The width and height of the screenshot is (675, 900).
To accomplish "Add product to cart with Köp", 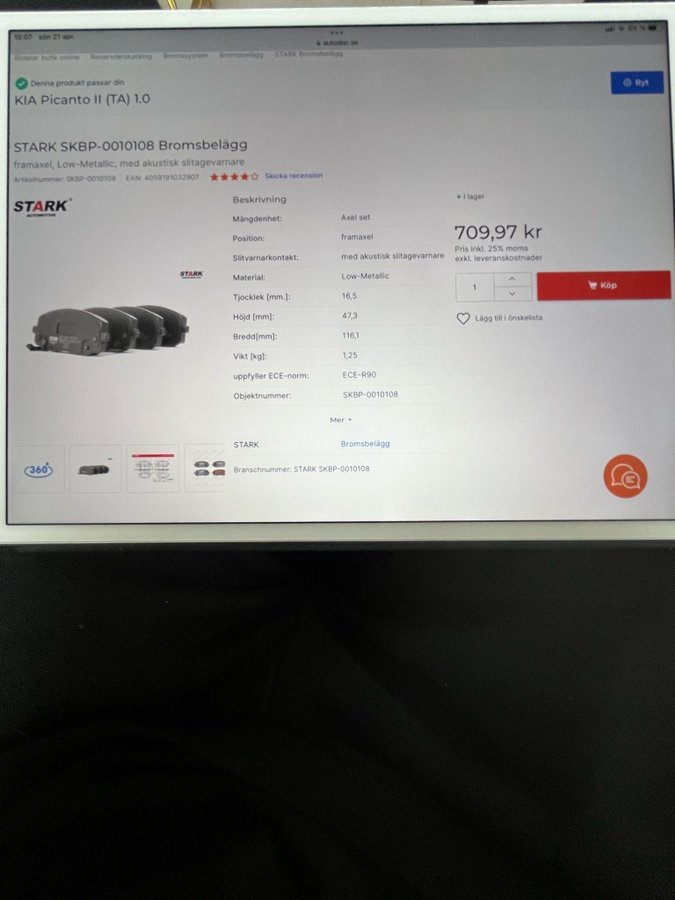I will 603,286.
